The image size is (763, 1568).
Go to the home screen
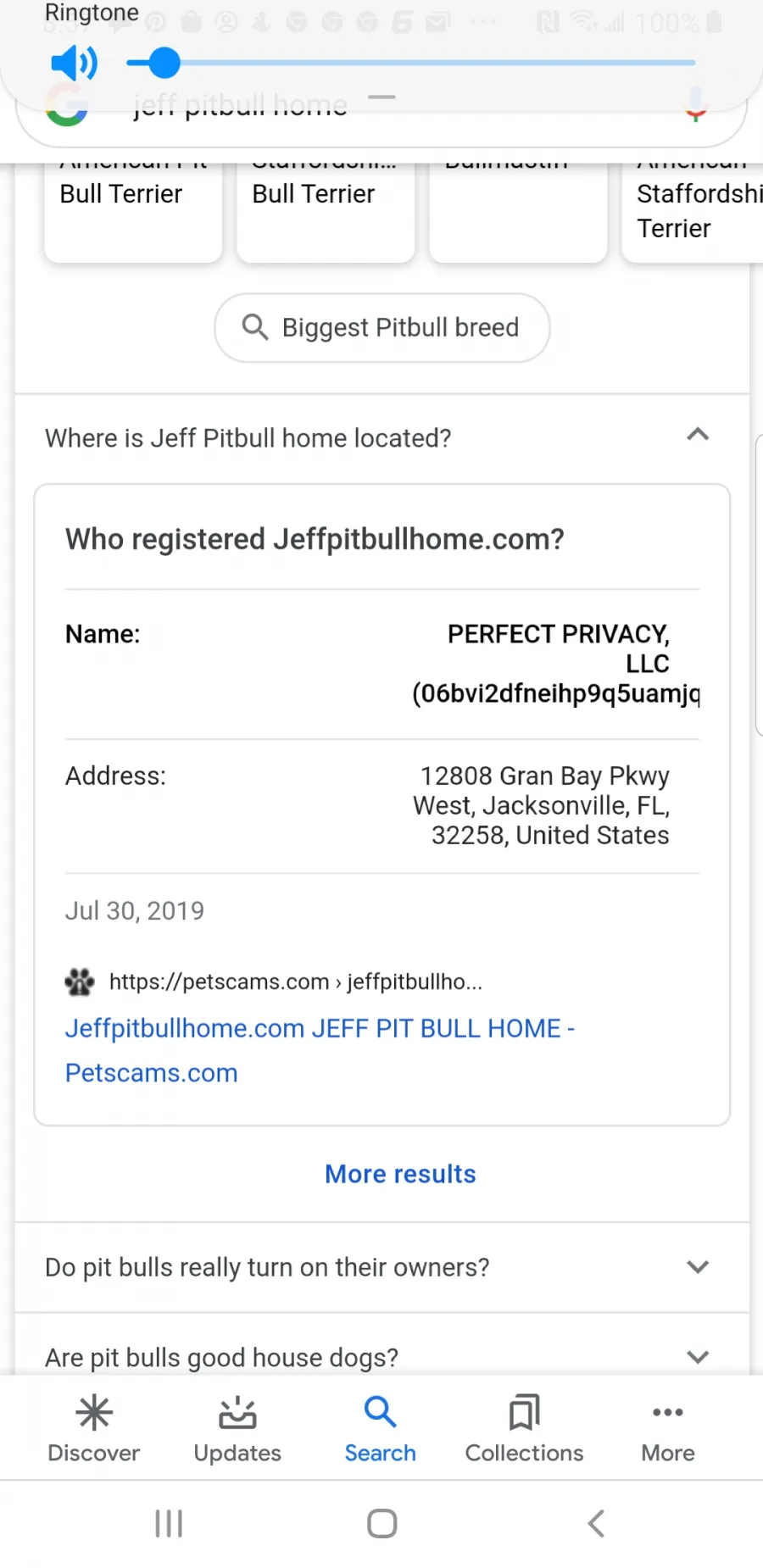[381, 1523]
